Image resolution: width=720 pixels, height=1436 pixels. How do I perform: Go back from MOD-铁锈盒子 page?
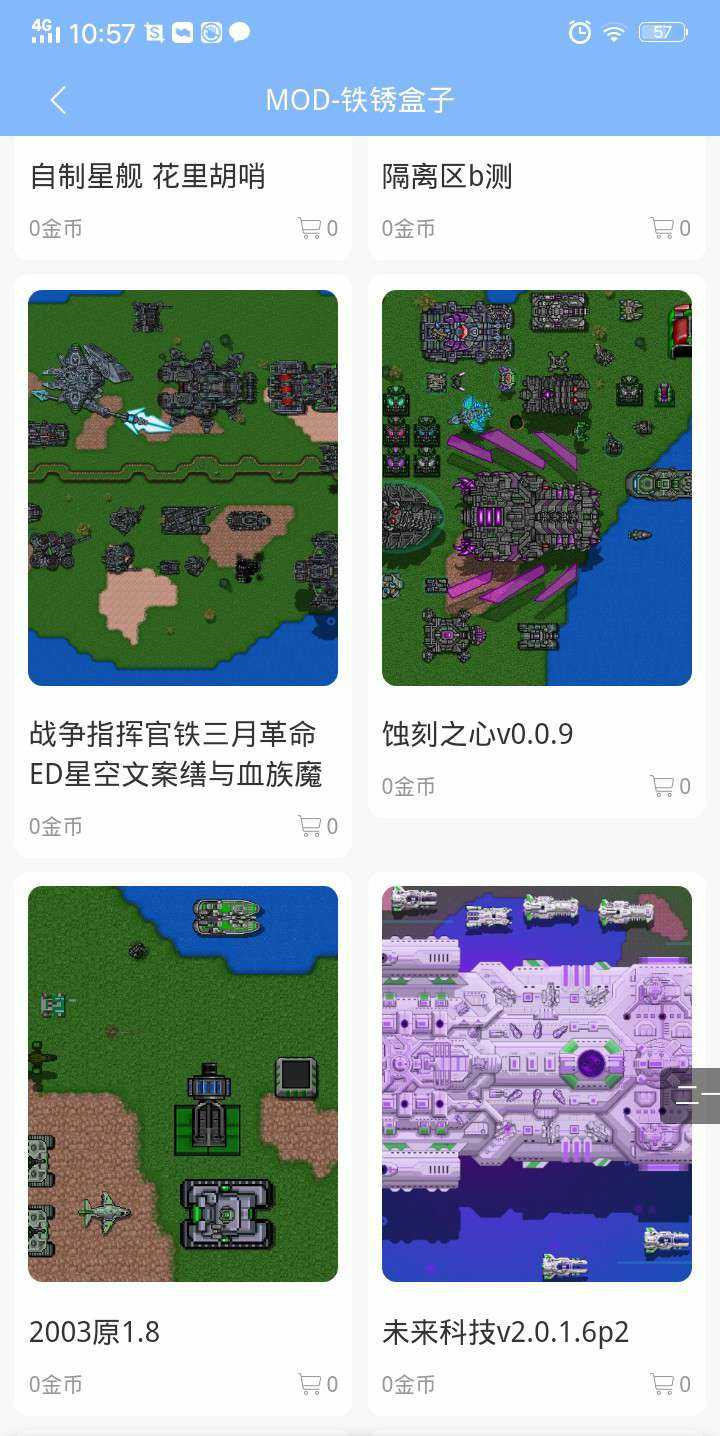pos(58,100)
